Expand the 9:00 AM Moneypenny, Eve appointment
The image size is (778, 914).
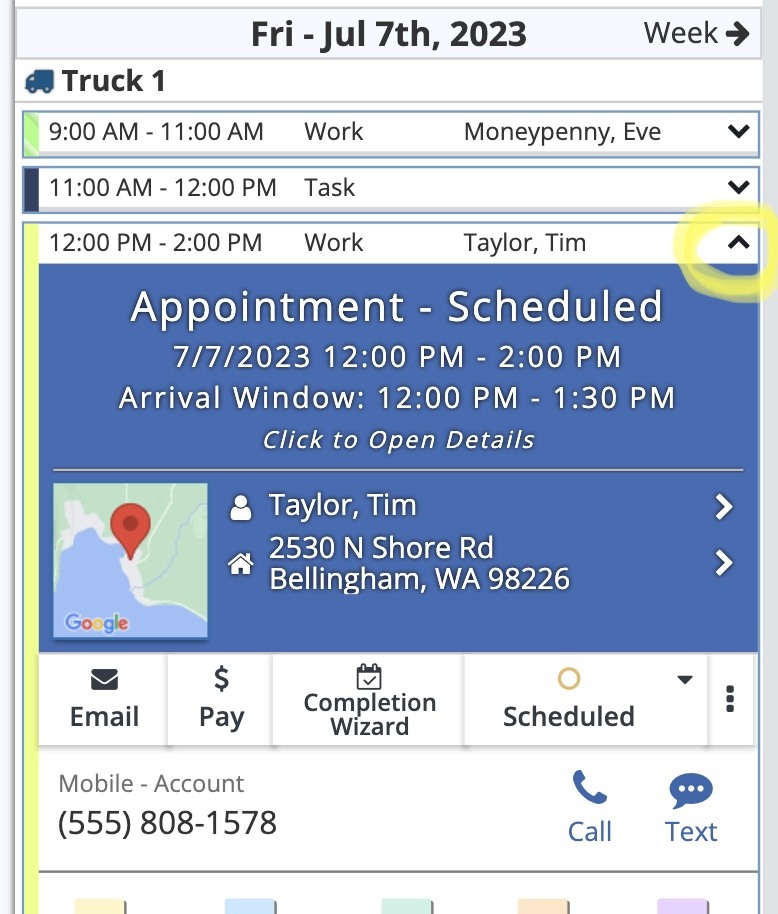pos(739,132)
